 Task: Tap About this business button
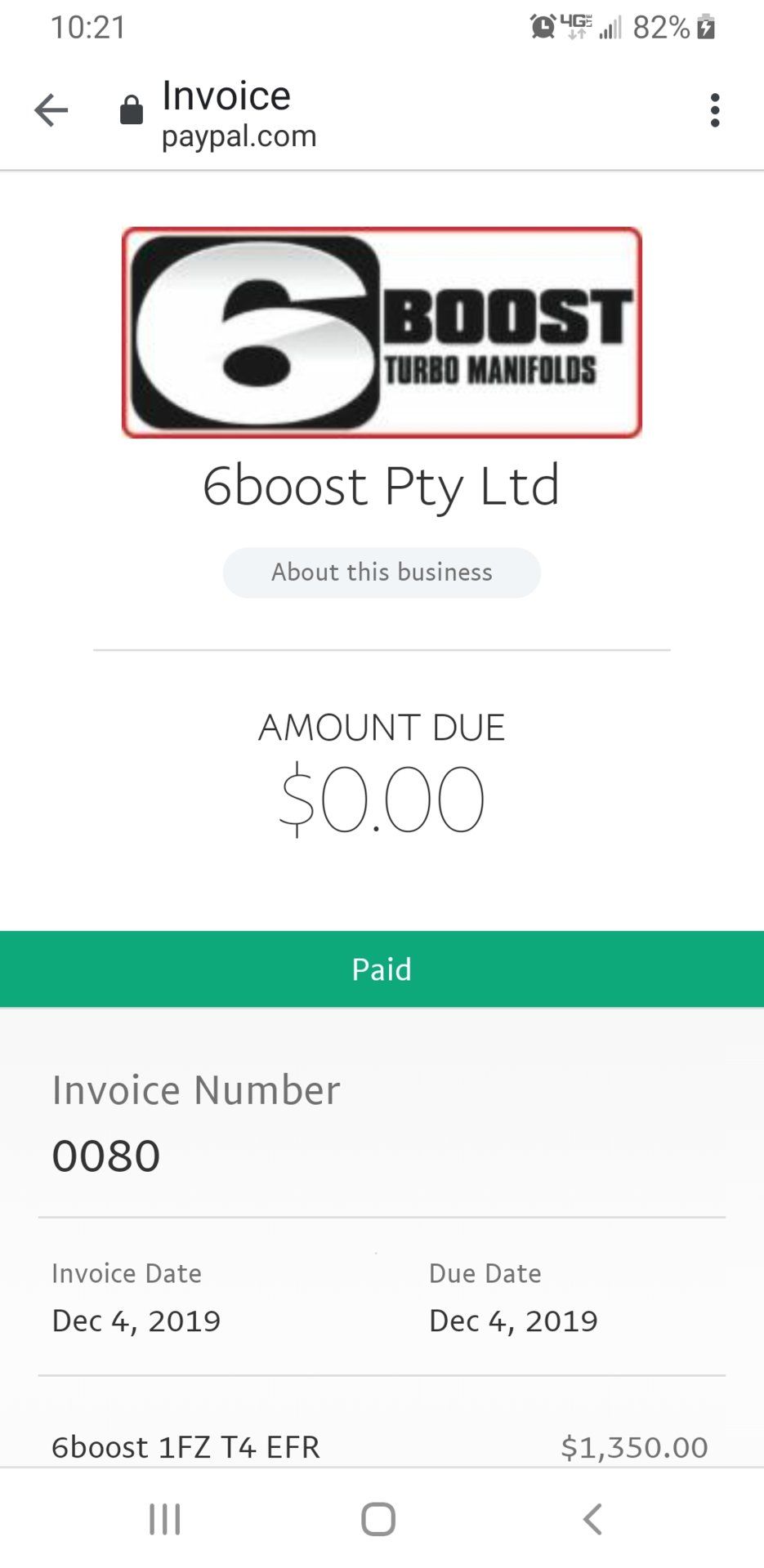(382, 572)
